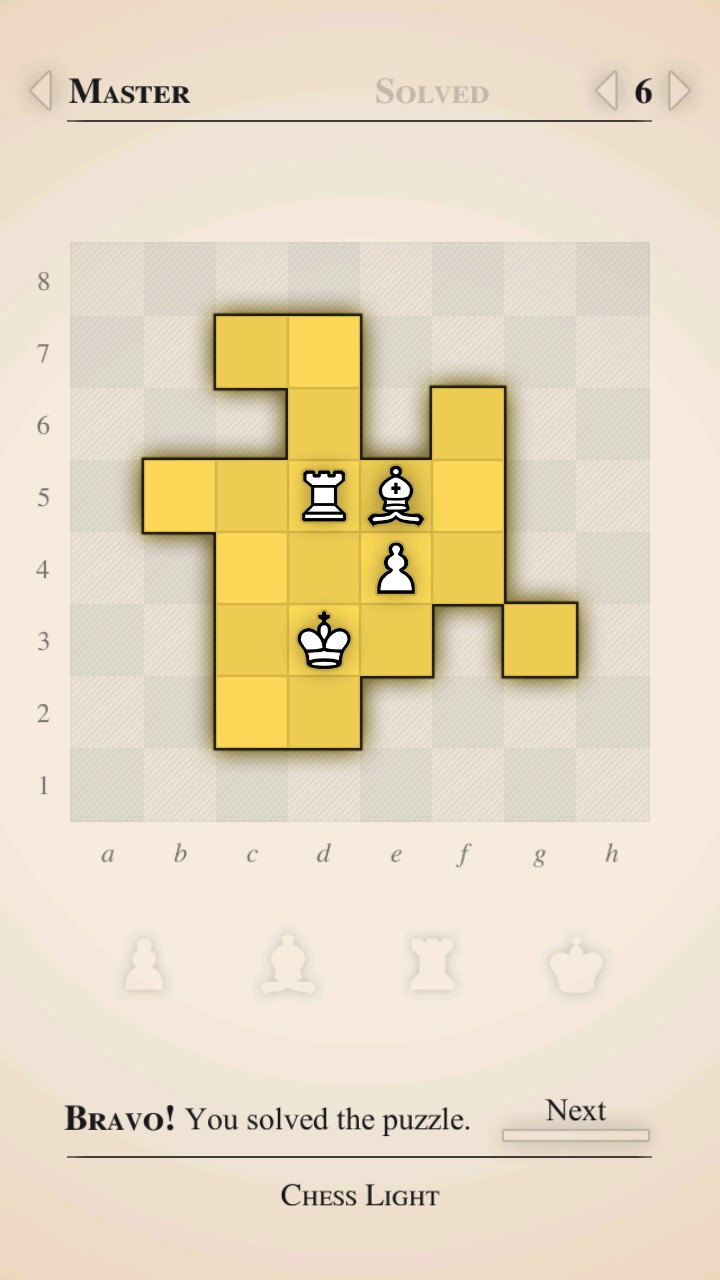
Task: Advance to the next puzzle number
Action: click(x=679, y=91)
